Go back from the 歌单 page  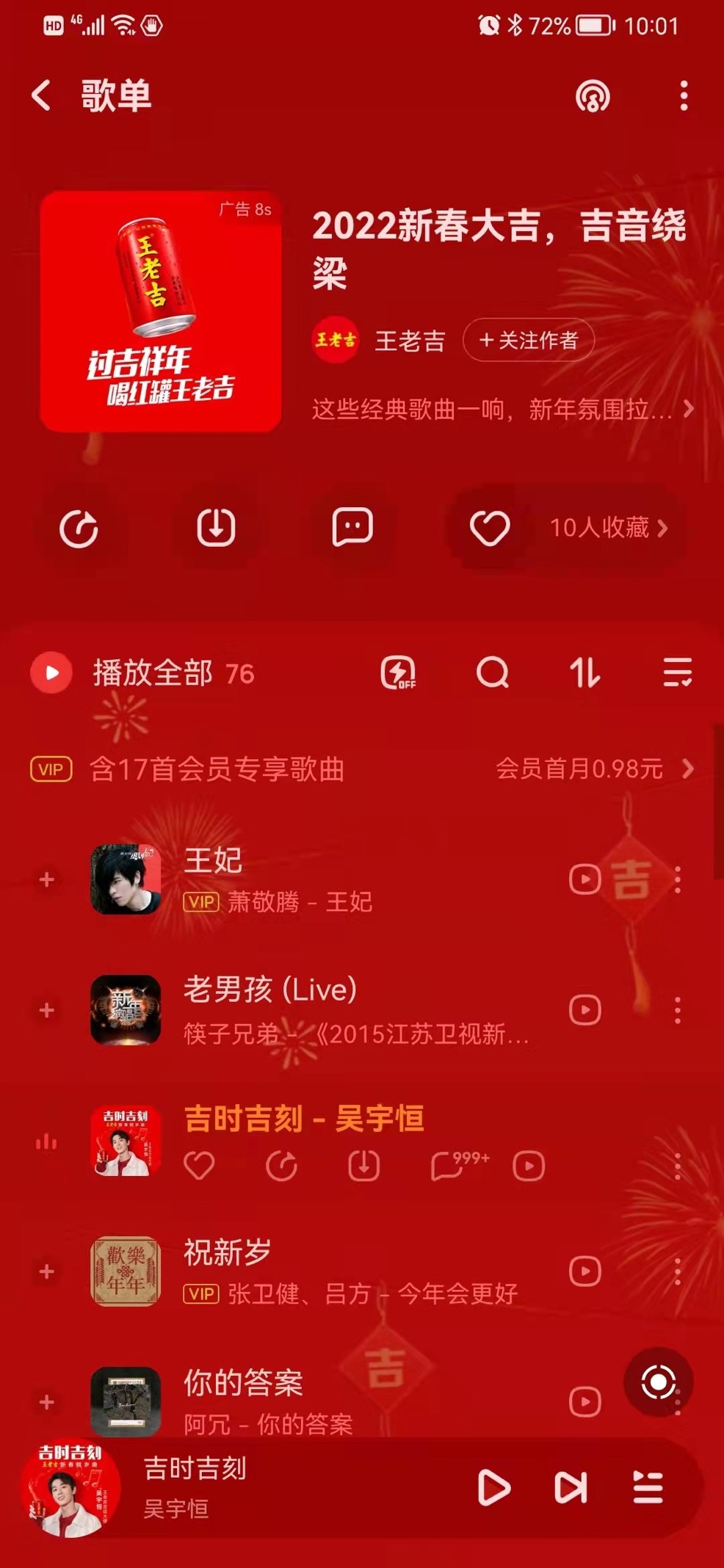pos(42,95)
